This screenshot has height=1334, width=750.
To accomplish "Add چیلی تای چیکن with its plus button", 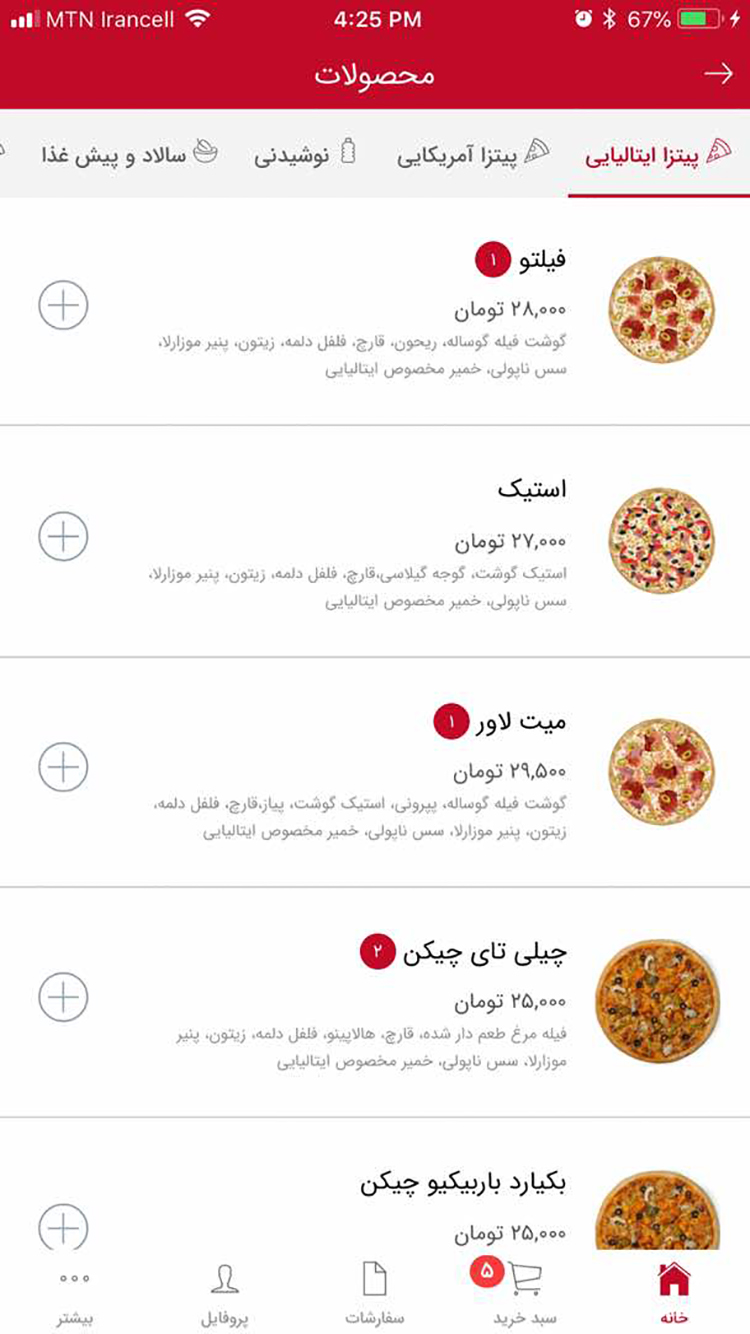I will (x=63, y=997).
